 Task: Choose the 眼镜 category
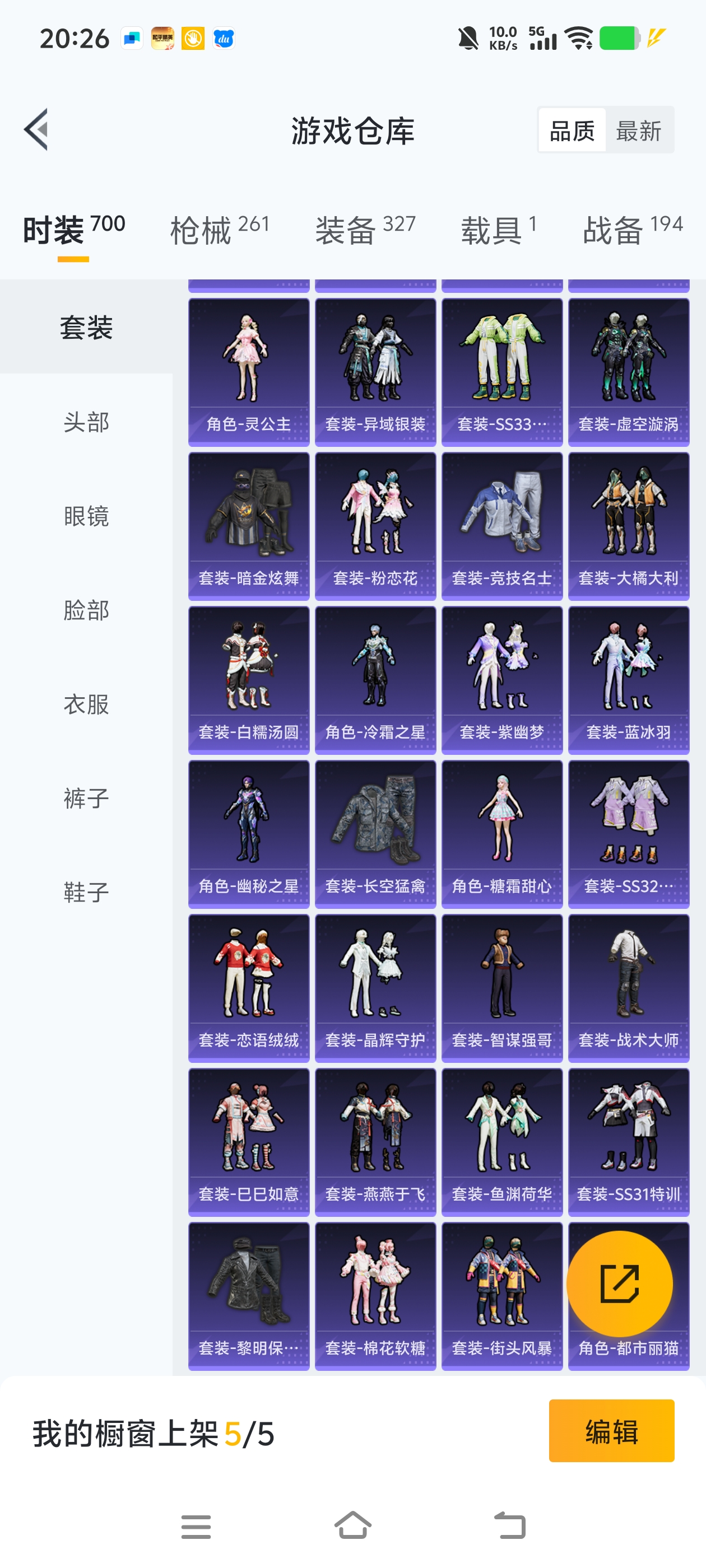(x=86, y=516)
